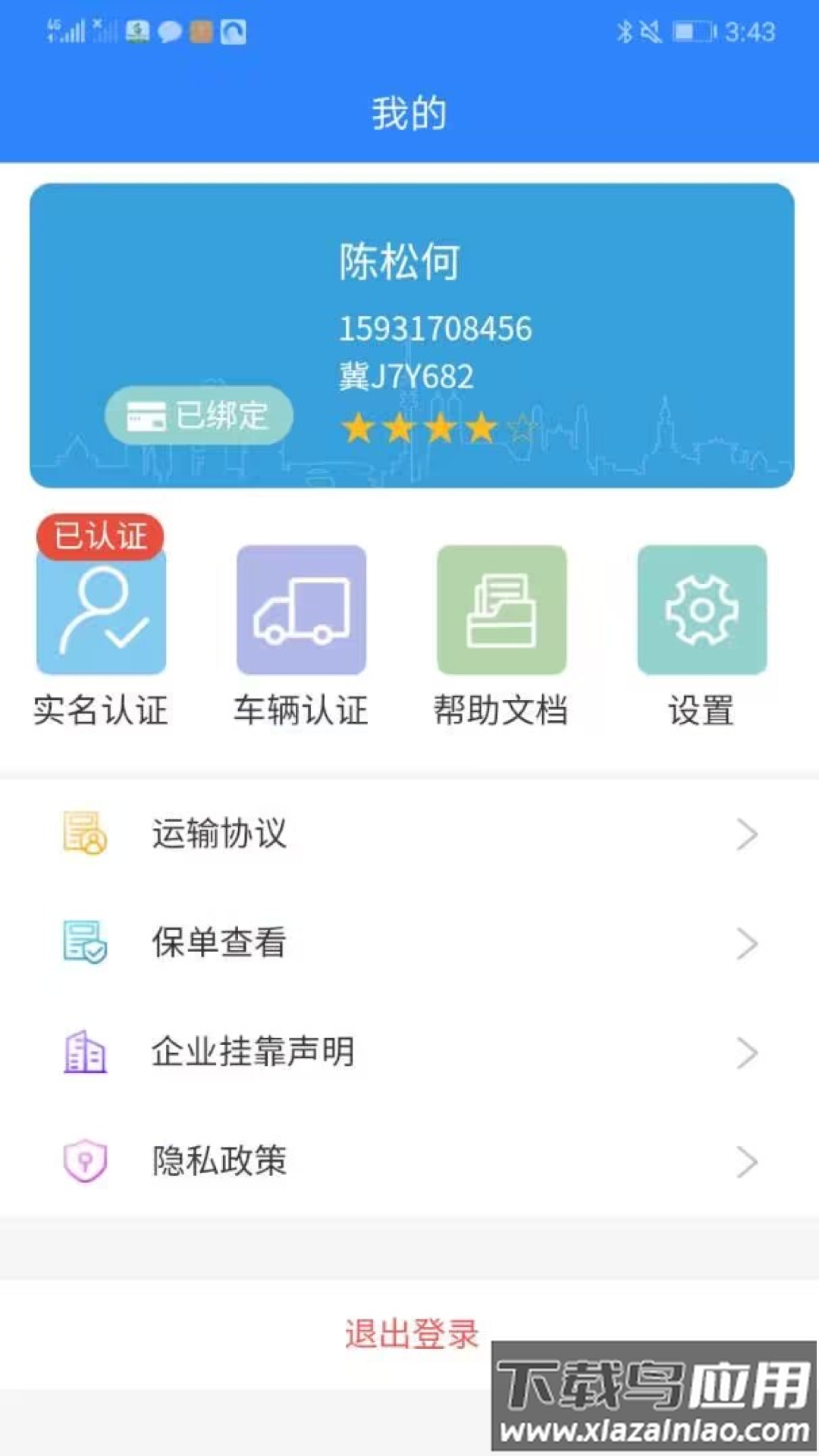Tap the 运输协议 document icon
The height and width of the screenshot is (1456, 819).
tap(83, 834)
